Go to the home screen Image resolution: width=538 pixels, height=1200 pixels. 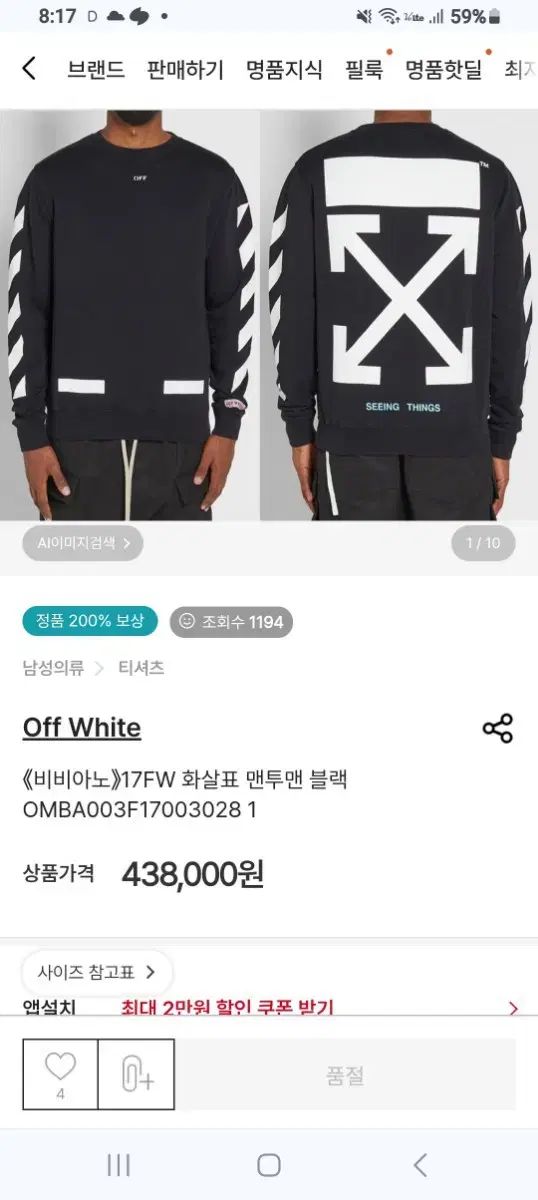(269, 1165)
